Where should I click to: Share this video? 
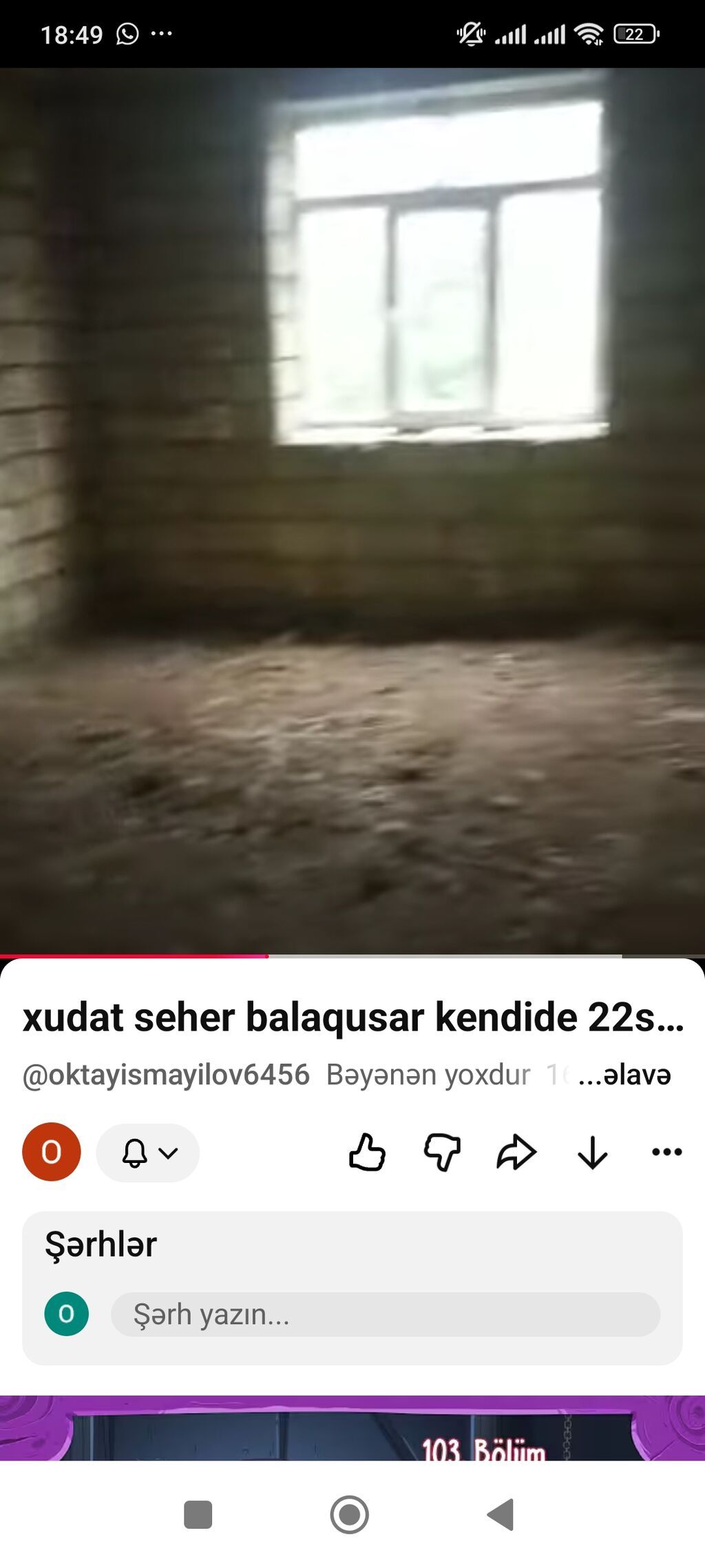516,1152
